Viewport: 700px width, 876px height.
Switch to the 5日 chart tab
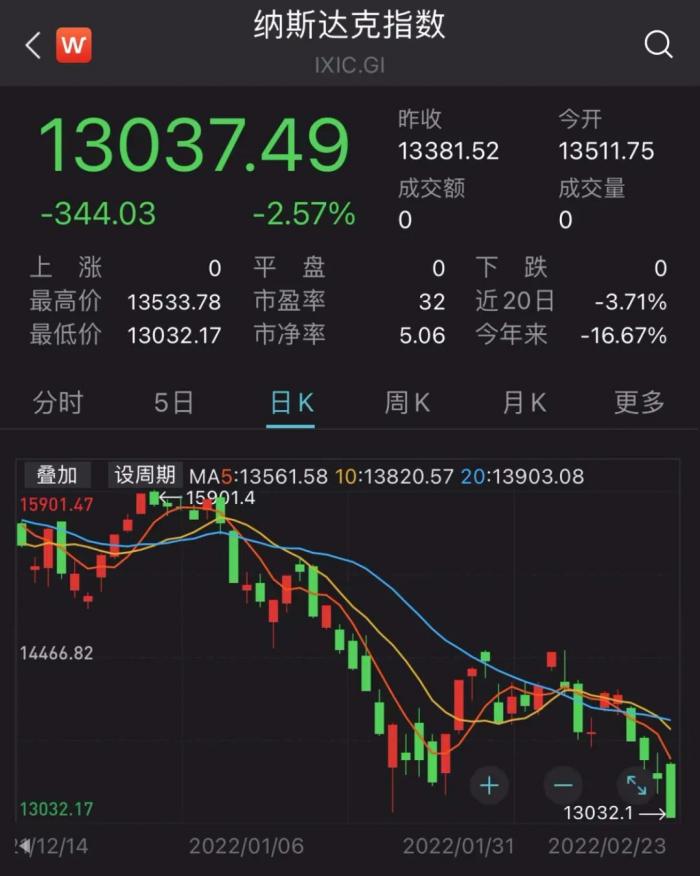174,403
